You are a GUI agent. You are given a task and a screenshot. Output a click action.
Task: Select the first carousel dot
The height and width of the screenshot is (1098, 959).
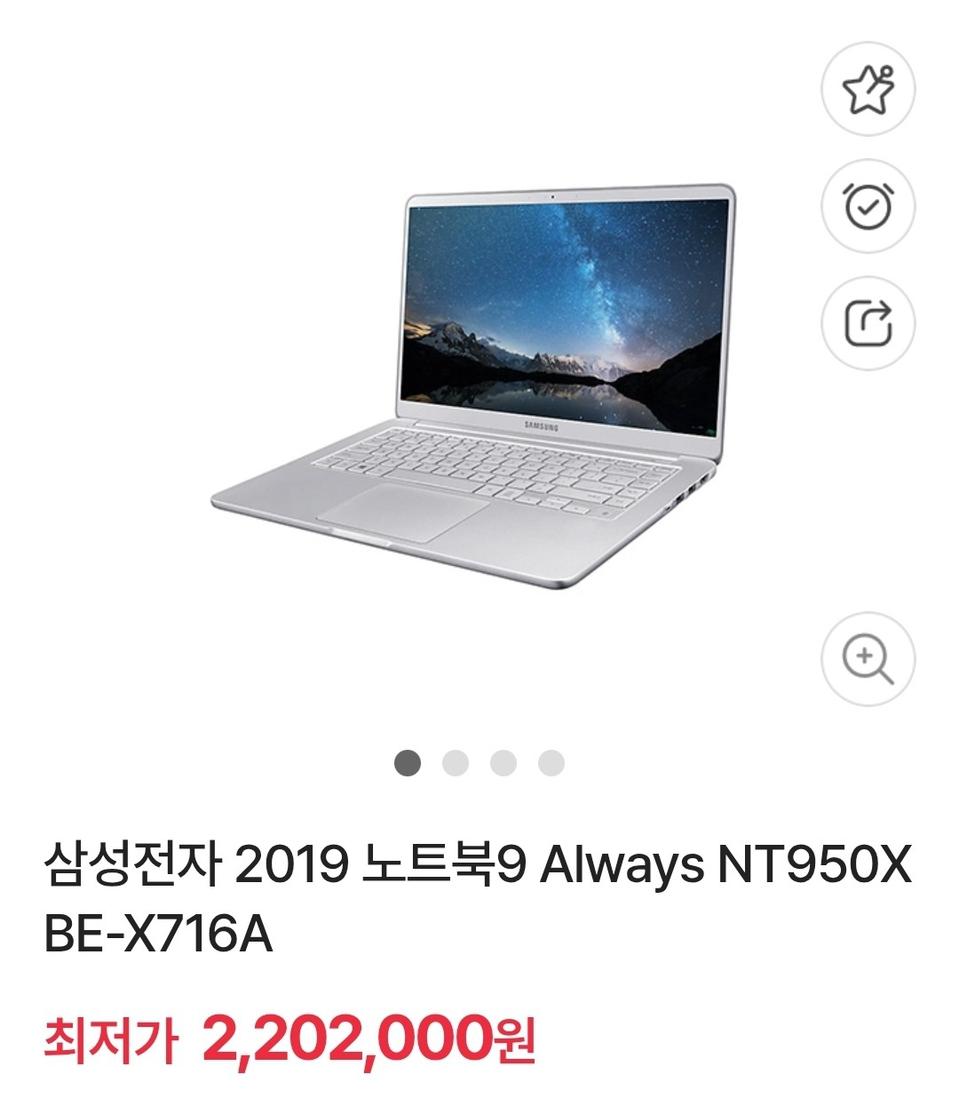(x=407, y=760)
